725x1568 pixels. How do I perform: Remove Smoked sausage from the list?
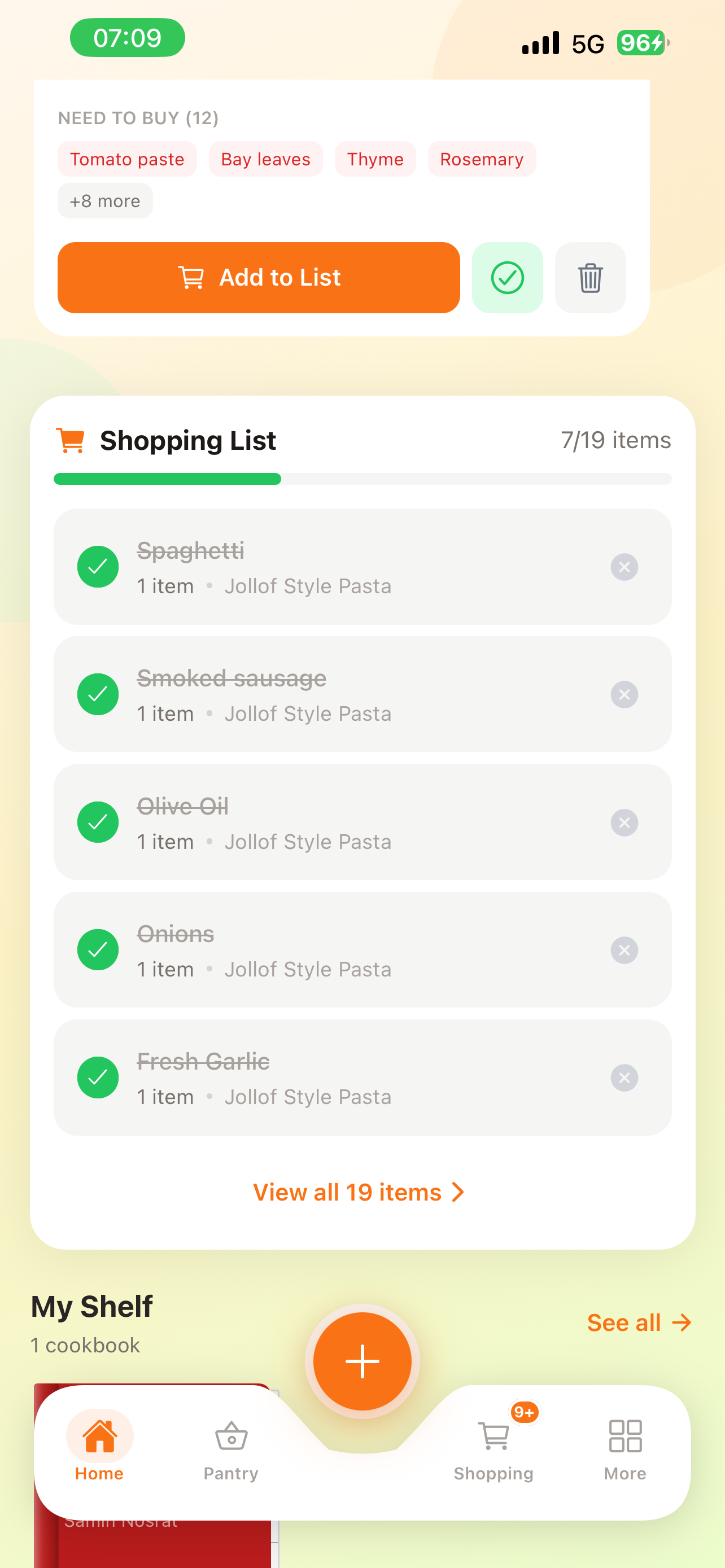point(624,694)
